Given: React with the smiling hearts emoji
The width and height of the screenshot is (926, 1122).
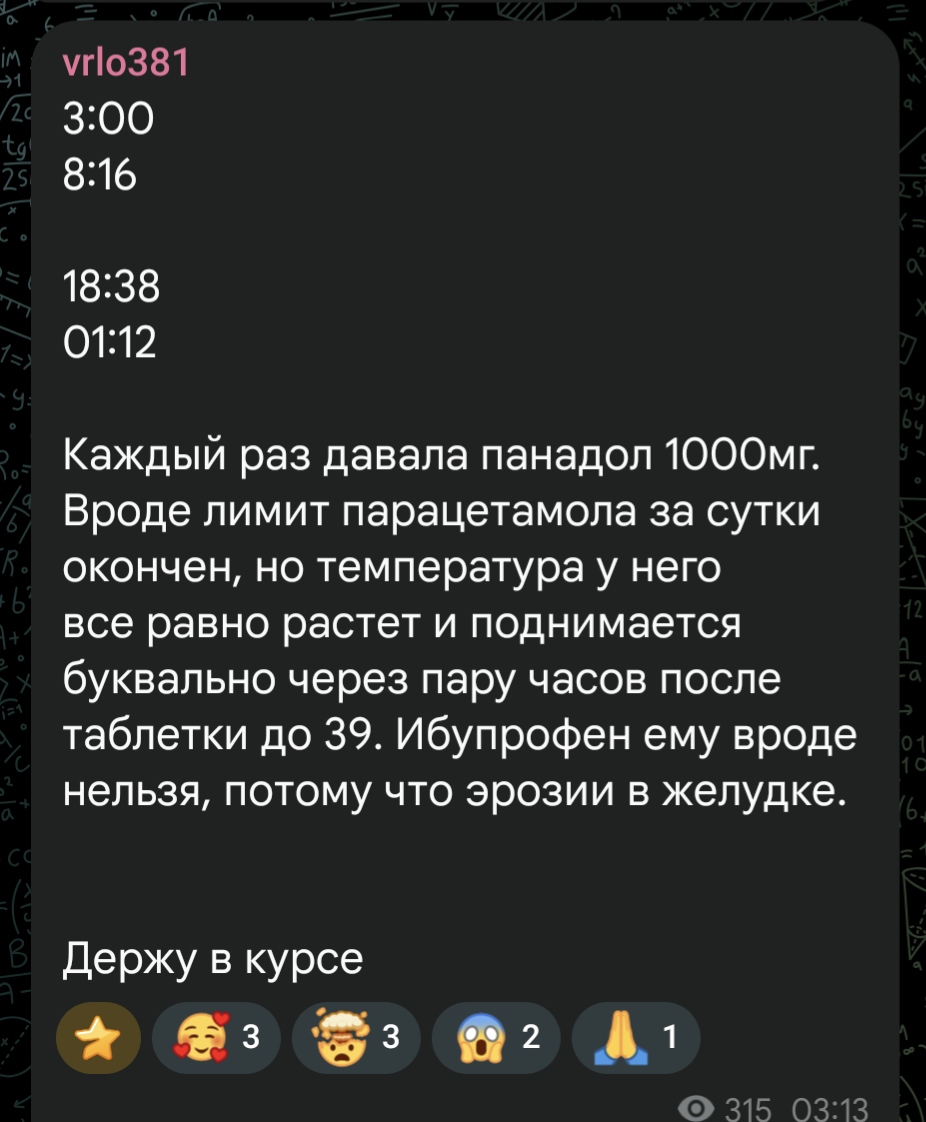Looking at the screenshot, I should [216, 1038].
